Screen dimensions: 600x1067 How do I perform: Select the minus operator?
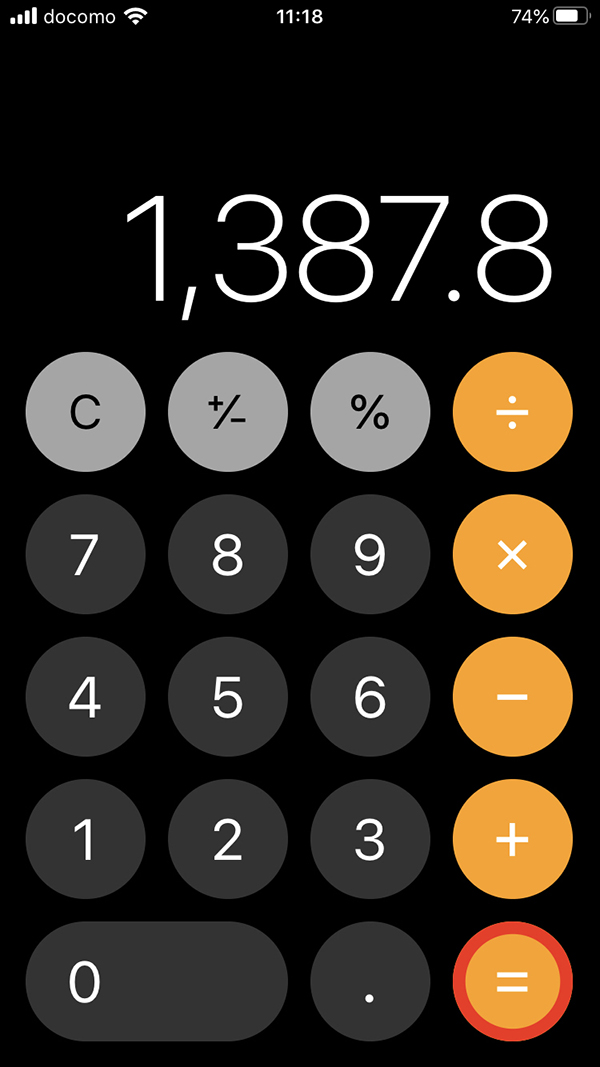coord(513,697)
